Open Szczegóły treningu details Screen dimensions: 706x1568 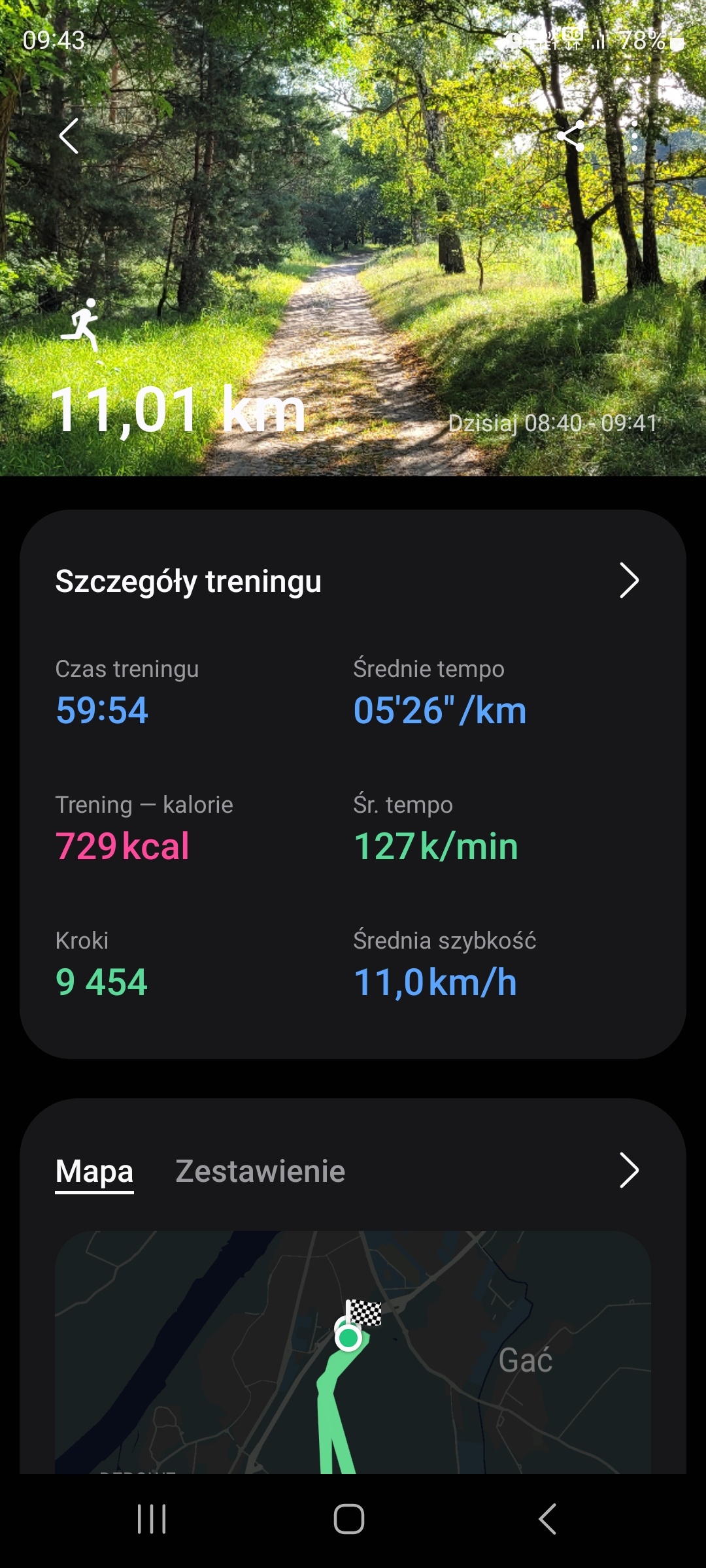tap(628, 580)
